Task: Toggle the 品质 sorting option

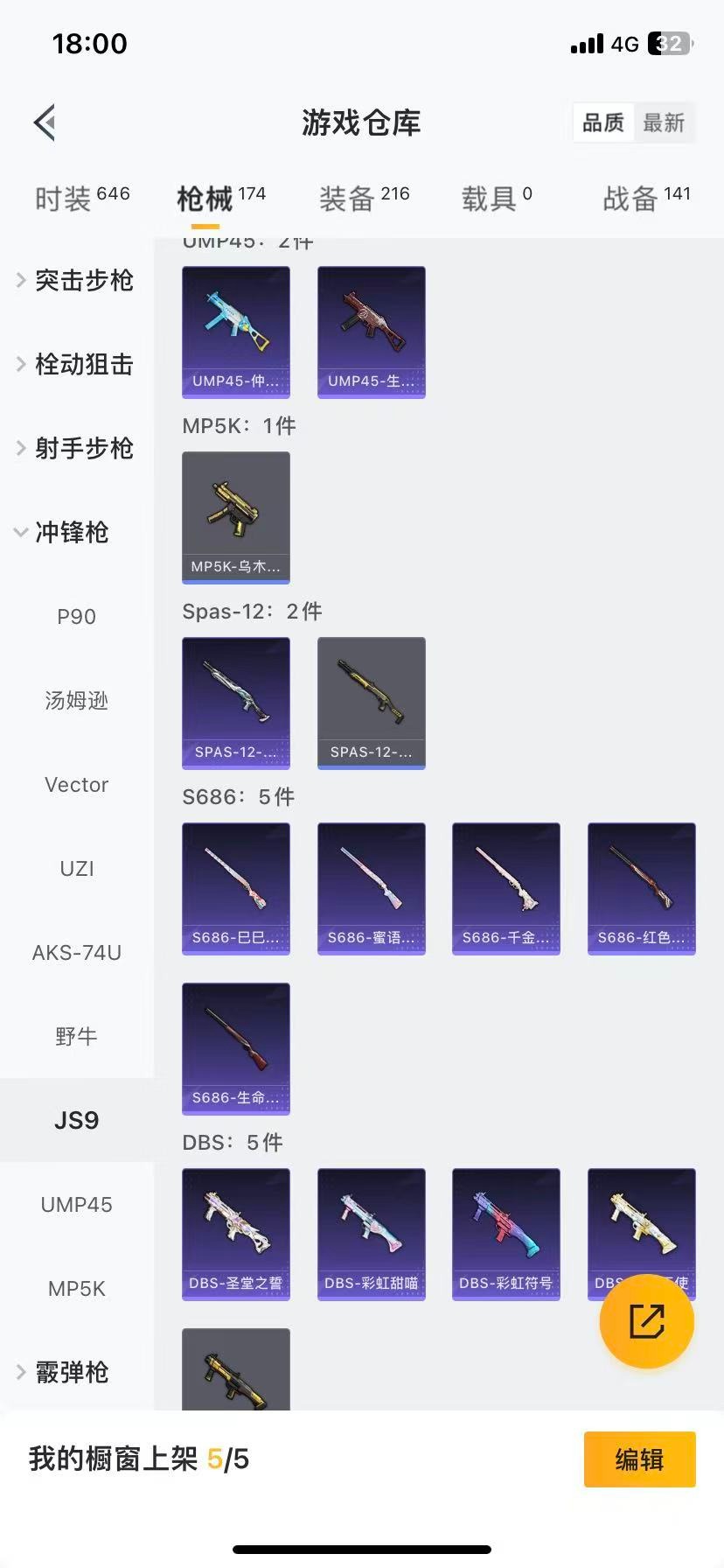Action: (602, 122)
